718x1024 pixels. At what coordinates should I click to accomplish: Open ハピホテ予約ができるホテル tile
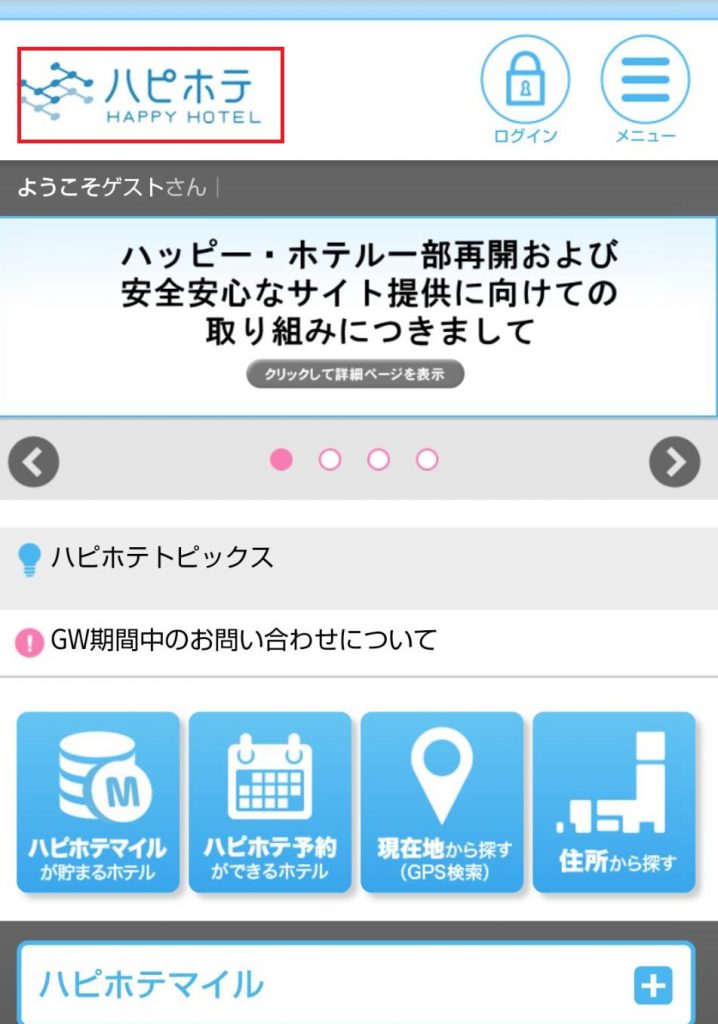270,802
